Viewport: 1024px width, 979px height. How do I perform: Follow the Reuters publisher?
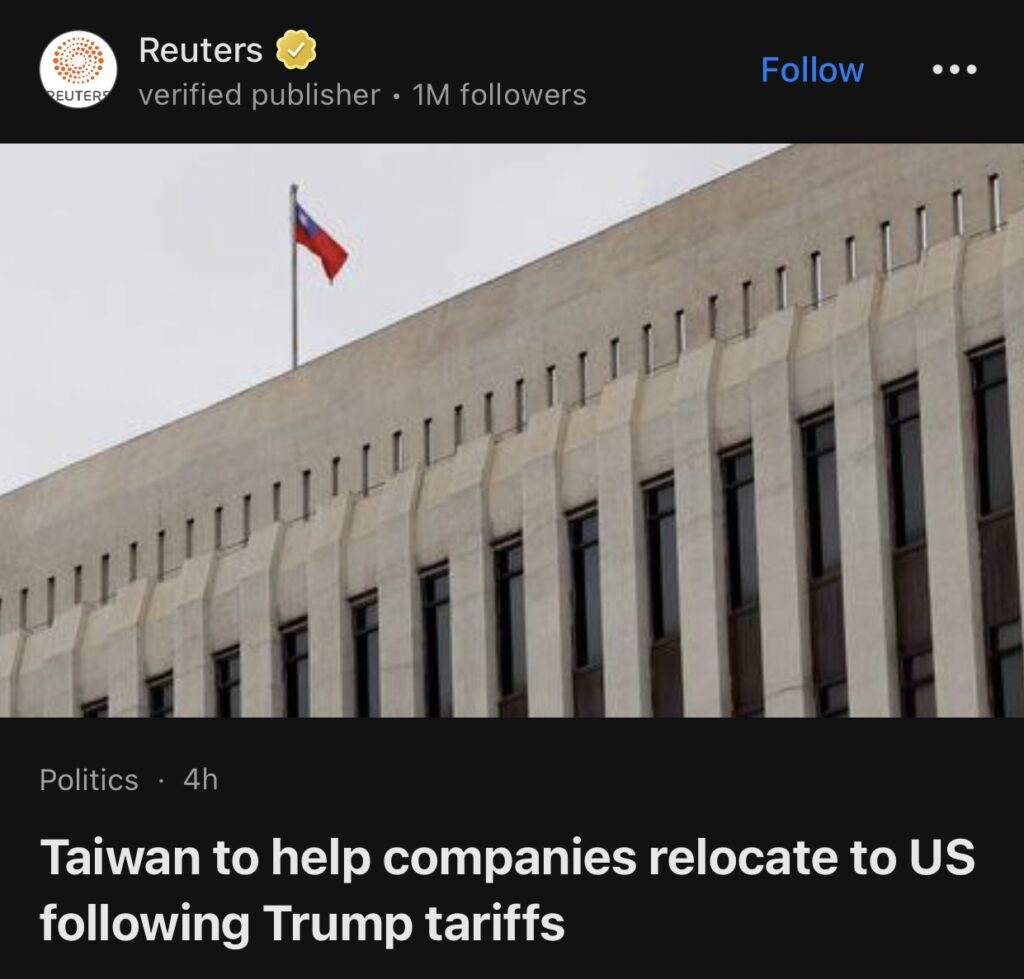click(811, 70)
